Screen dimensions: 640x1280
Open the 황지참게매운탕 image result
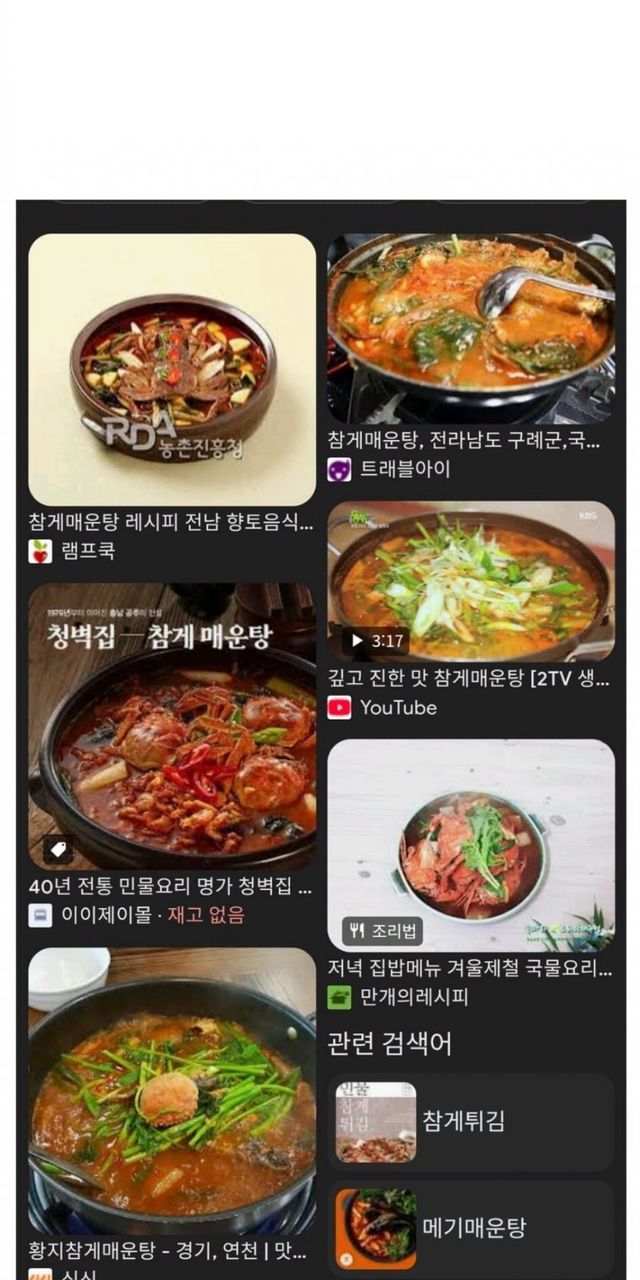[172, 1092]
